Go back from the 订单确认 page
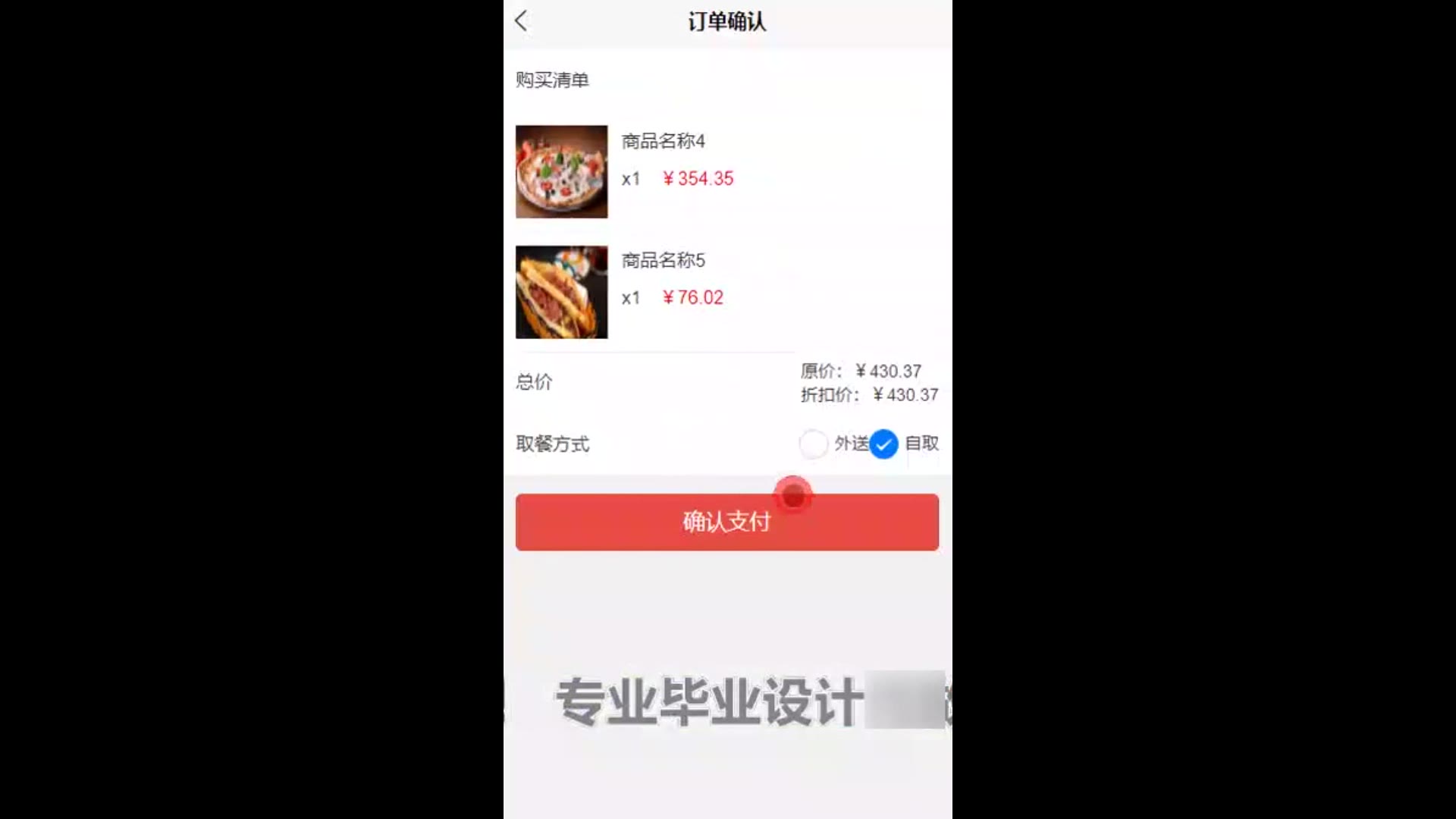 point(521,21)
